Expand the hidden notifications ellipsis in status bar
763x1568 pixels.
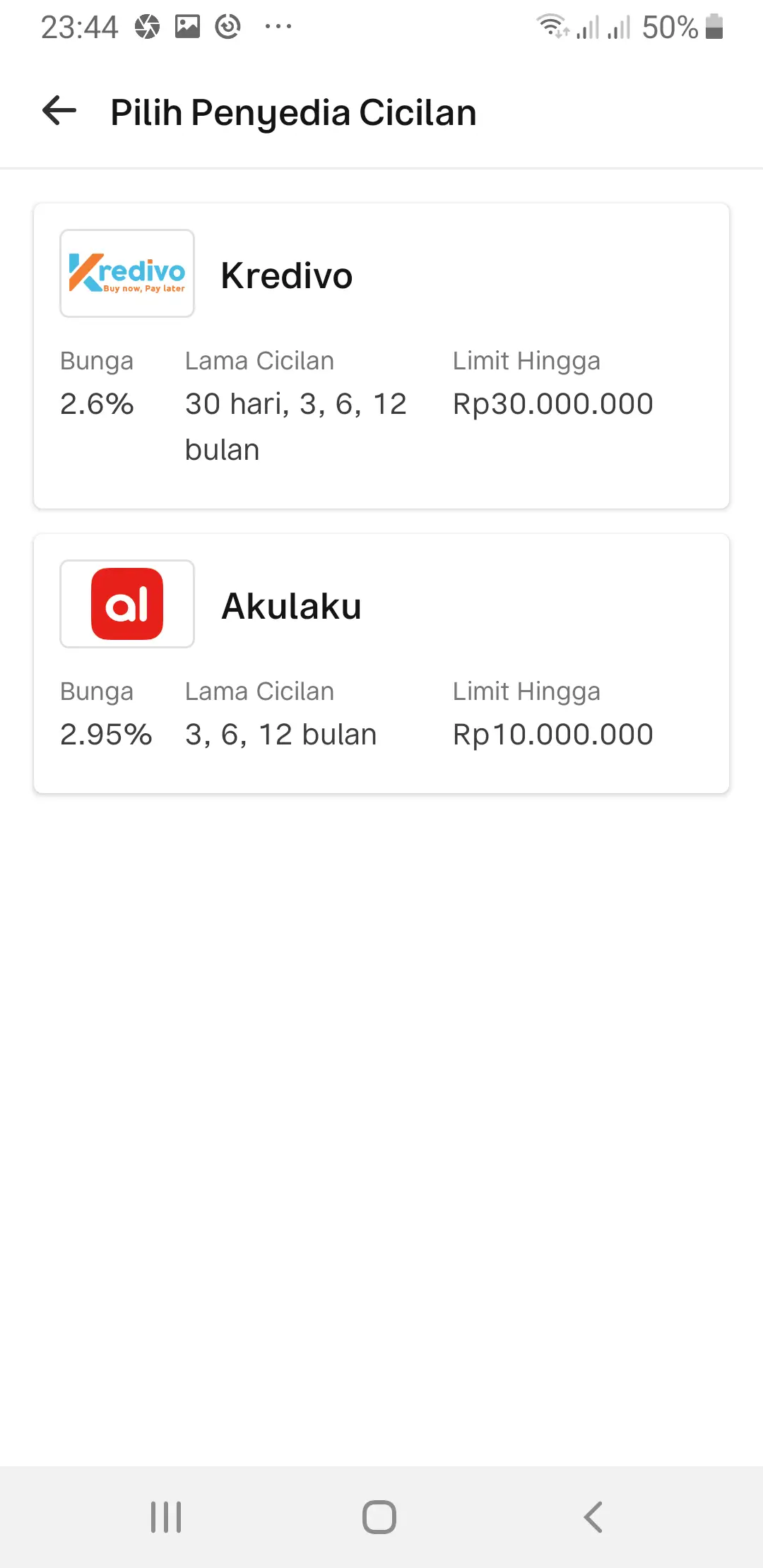[x=277, y=27]
